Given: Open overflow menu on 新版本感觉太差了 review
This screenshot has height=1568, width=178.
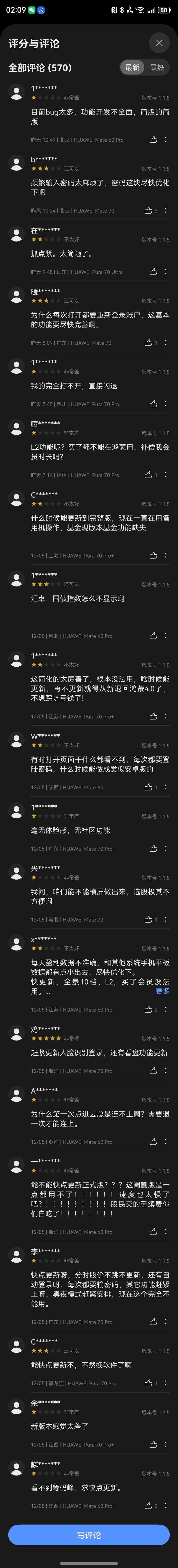Looking at the screenshot, I should (x=166, y=1445).
